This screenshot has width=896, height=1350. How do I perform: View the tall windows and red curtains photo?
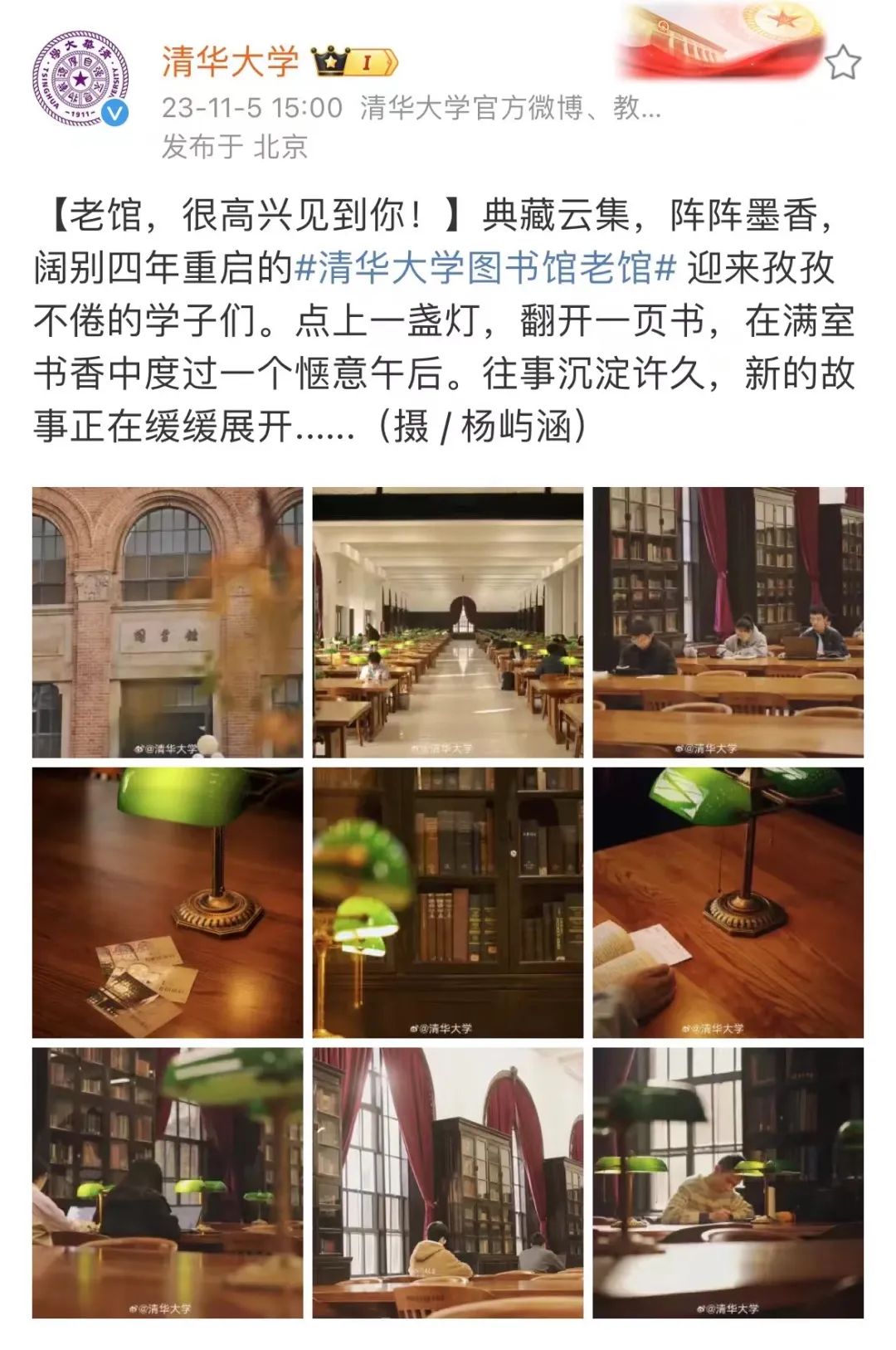coord(448,1182)
